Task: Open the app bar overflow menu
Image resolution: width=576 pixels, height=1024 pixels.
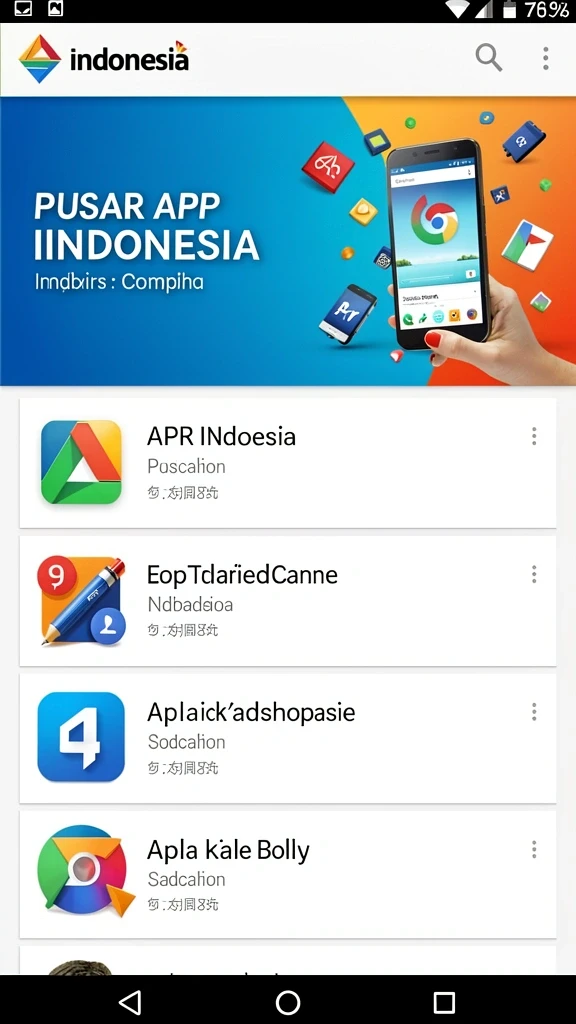Action: [545, 58]
